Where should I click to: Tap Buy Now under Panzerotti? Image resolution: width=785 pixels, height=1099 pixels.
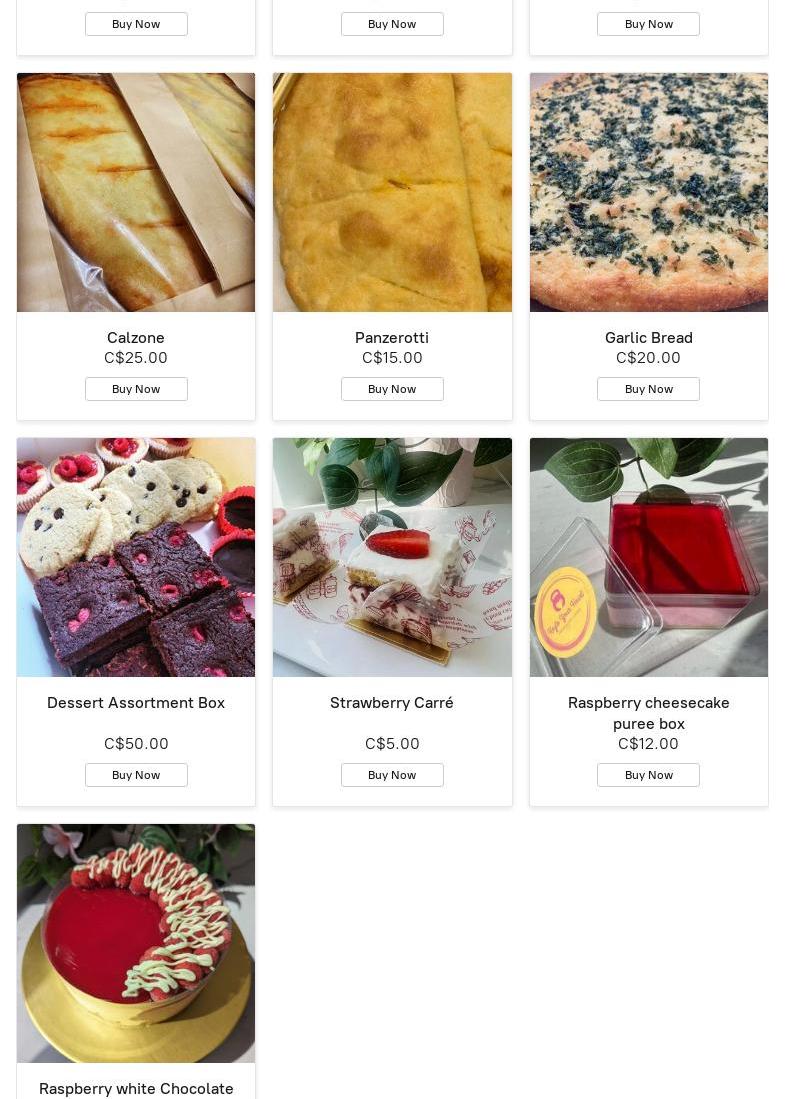[x=392, y=389]
